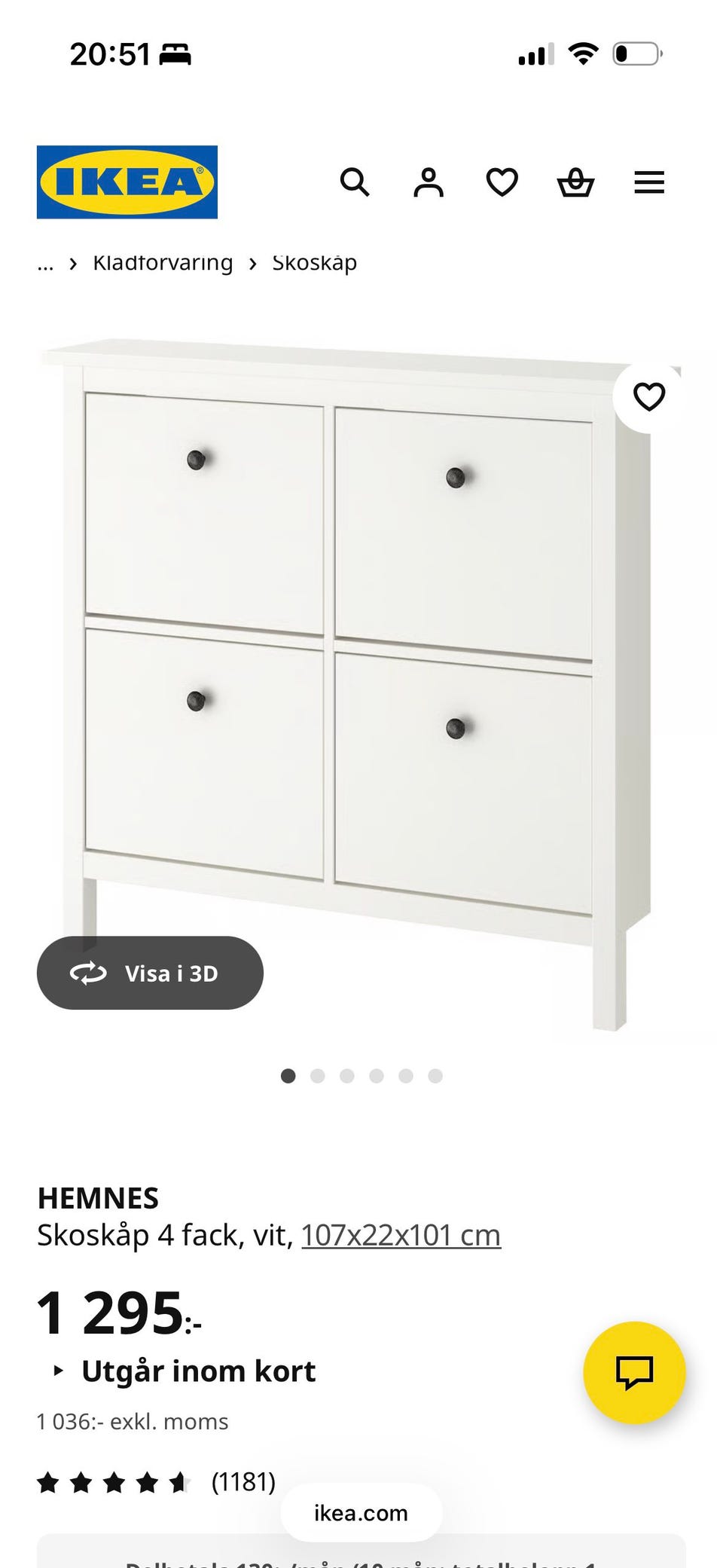723x1568 pixels.
Task: Open the shopping basket
Action: tap(575, 182)
